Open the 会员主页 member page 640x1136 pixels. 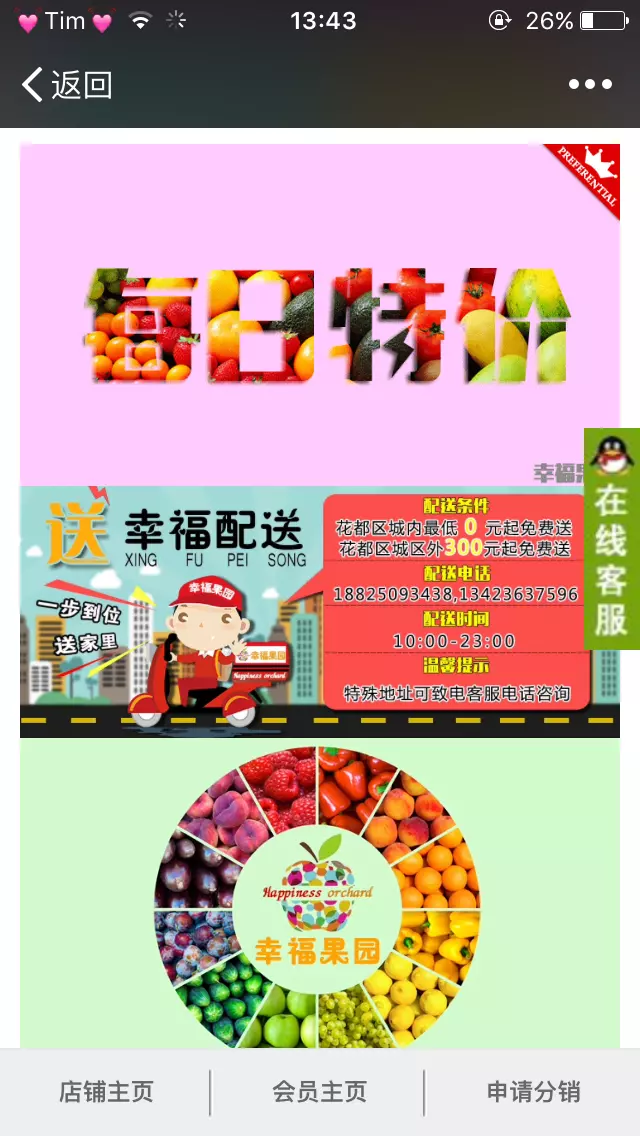pyautogui.click(x=319, y=1092)
